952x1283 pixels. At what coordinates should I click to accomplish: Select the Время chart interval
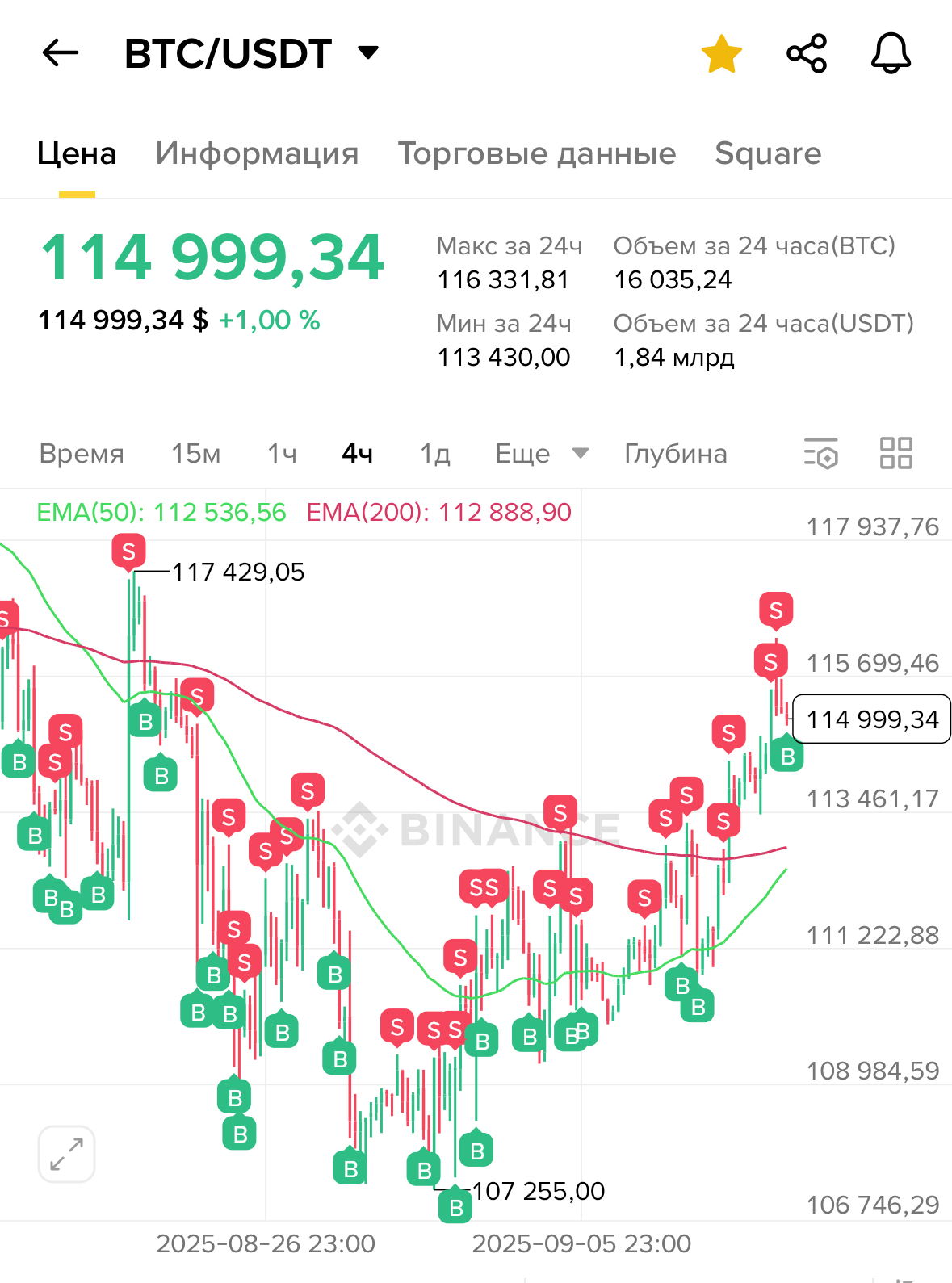click(x=82, y=454)
